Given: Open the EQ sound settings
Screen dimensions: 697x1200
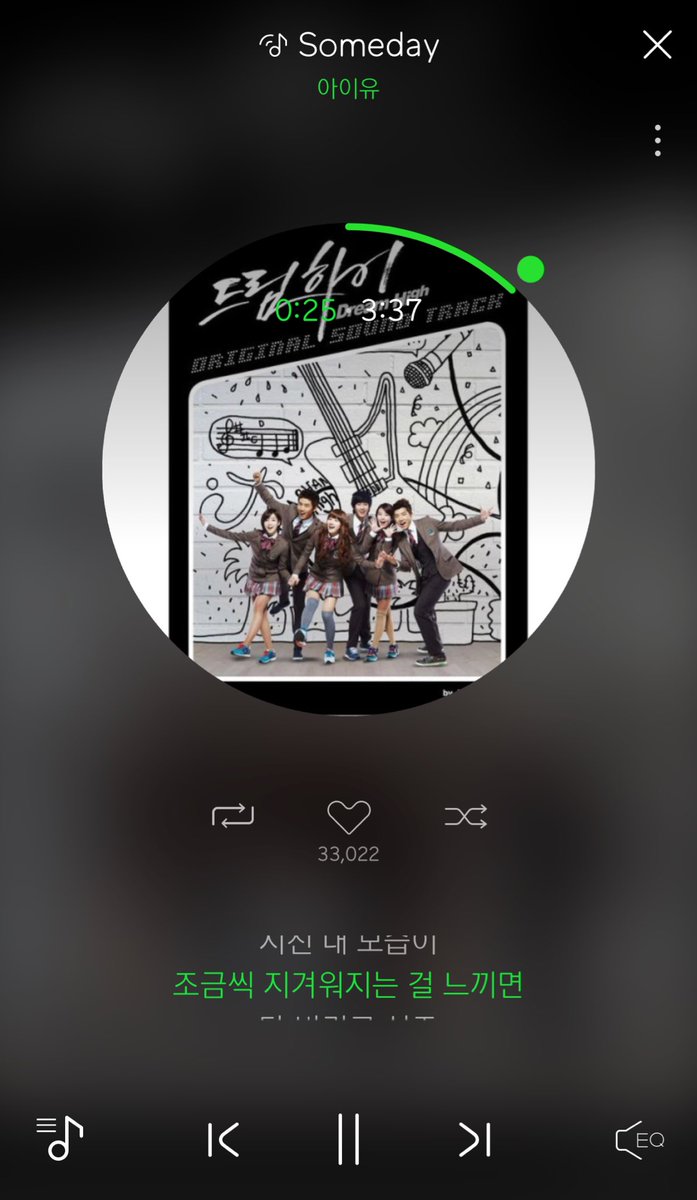Looking at the screenshot, I should pos(639,1140).
